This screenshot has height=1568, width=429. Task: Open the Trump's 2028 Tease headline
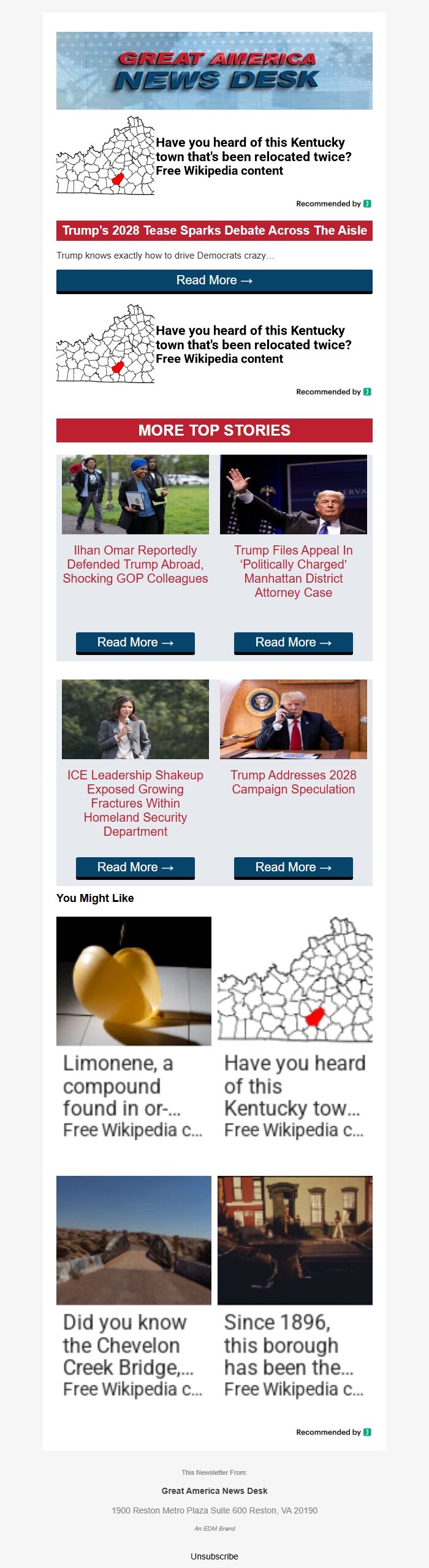pos(214,230)
